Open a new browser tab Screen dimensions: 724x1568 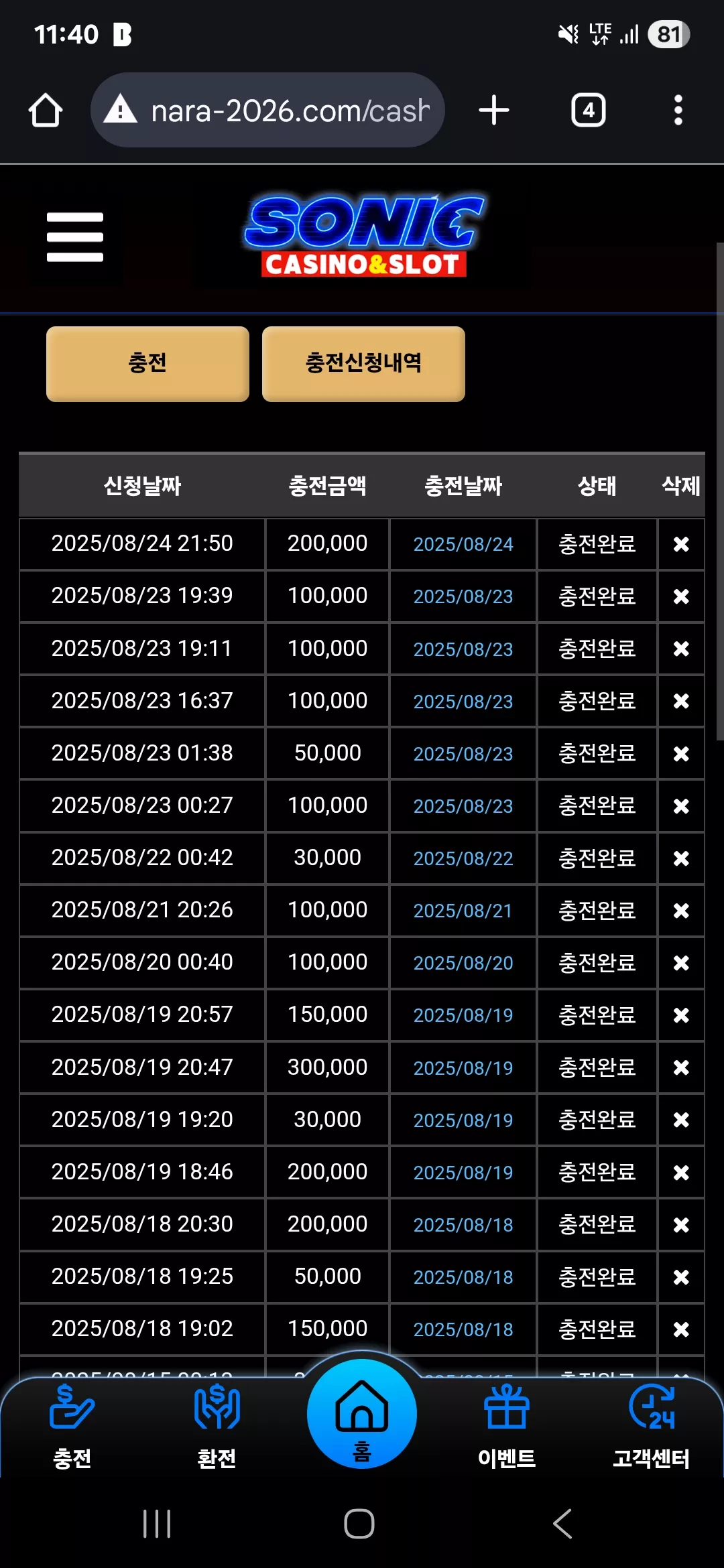pos(494,110)
